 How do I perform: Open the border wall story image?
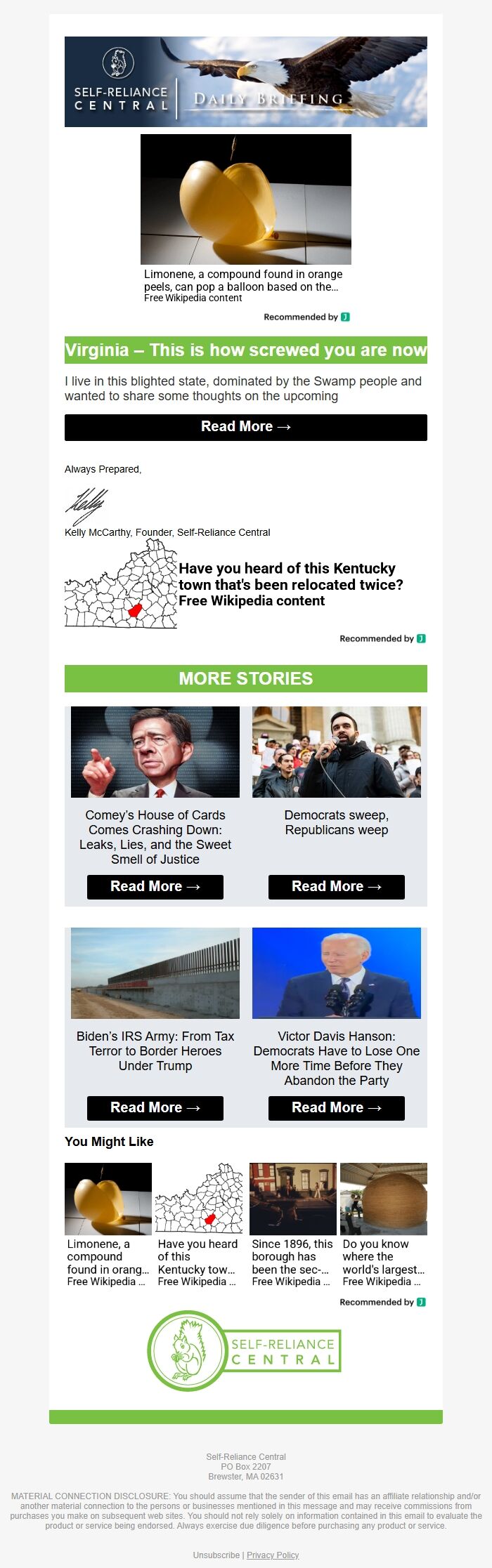155,973
